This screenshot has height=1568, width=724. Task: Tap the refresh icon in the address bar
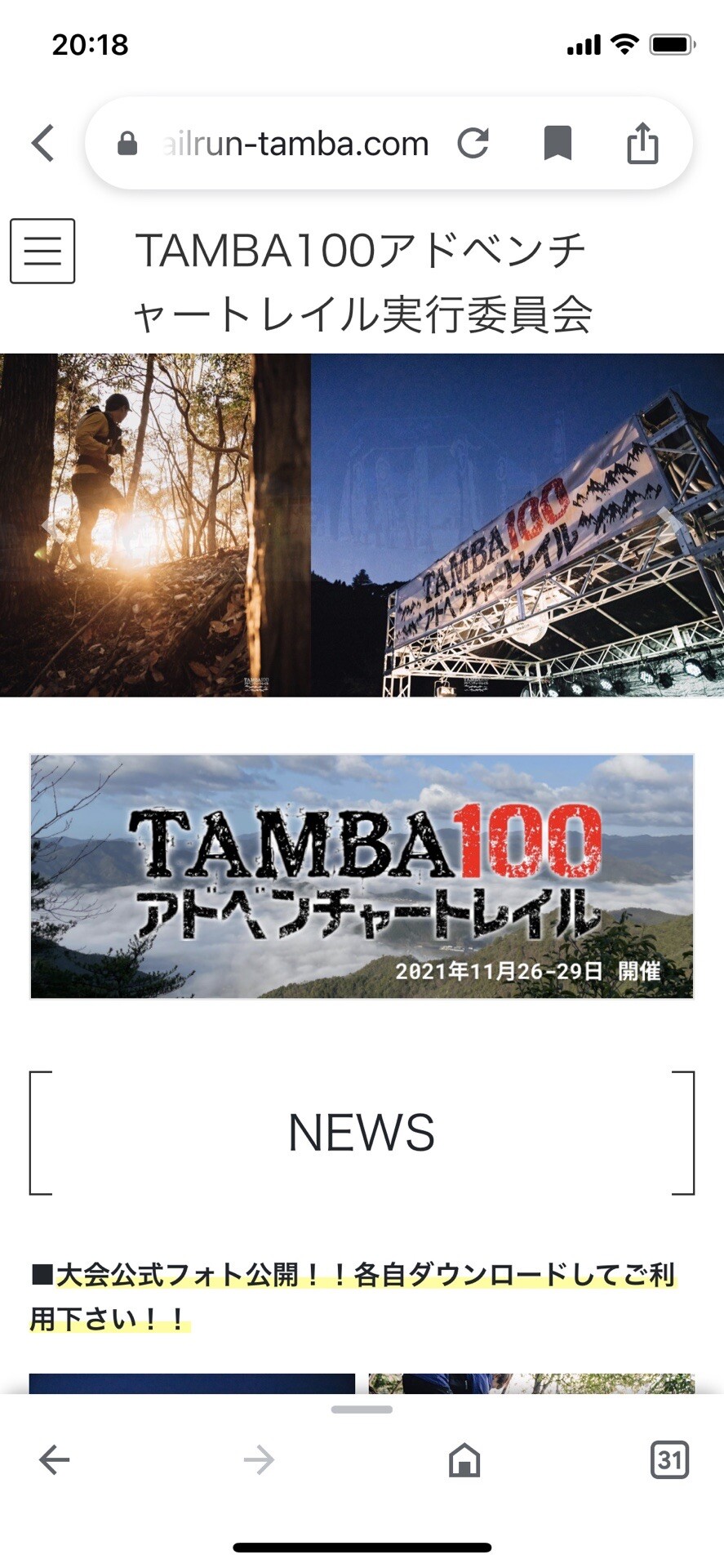click(473, 142)
